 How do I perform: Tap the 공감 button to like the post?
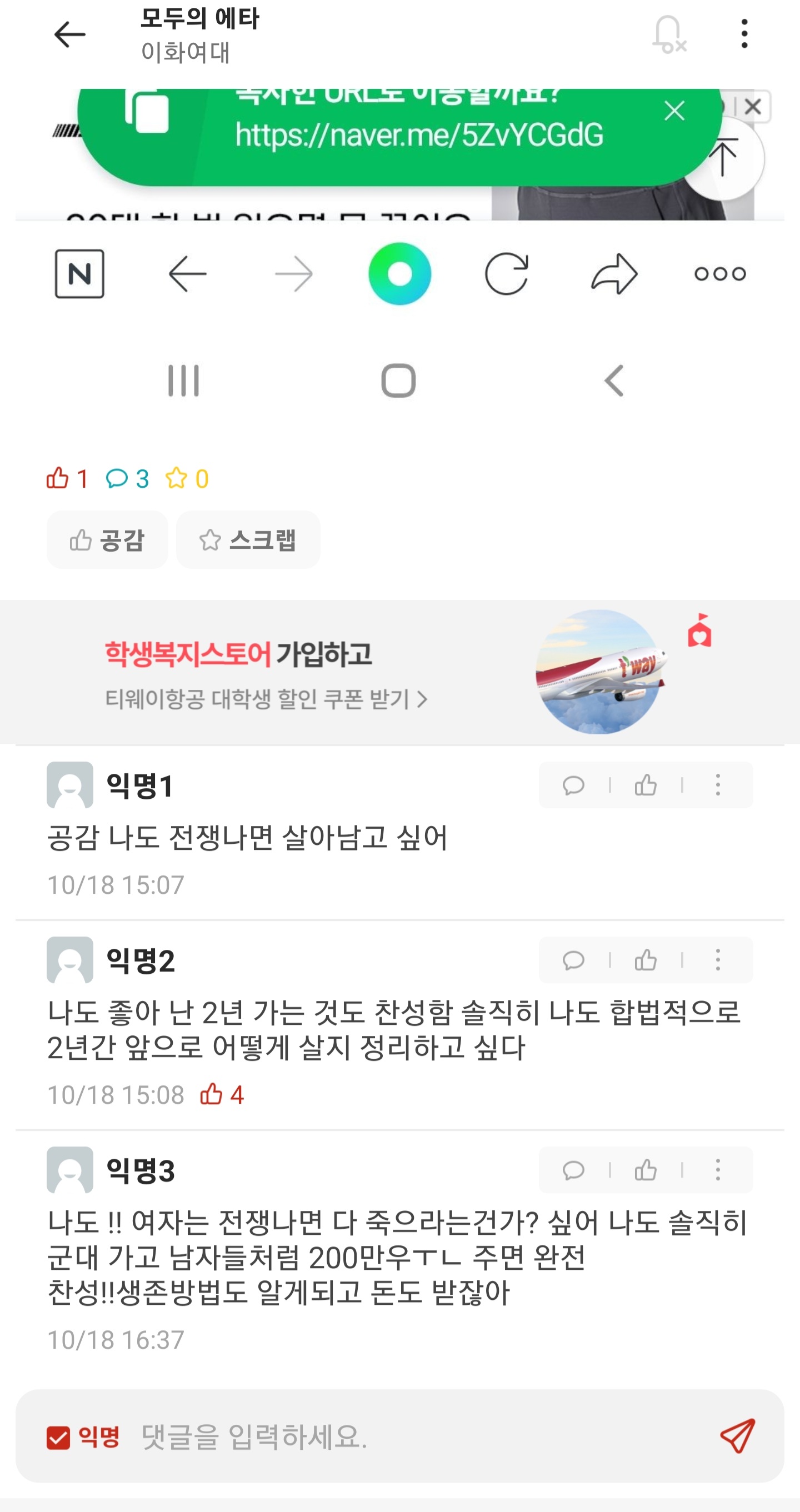click(107, 539)
